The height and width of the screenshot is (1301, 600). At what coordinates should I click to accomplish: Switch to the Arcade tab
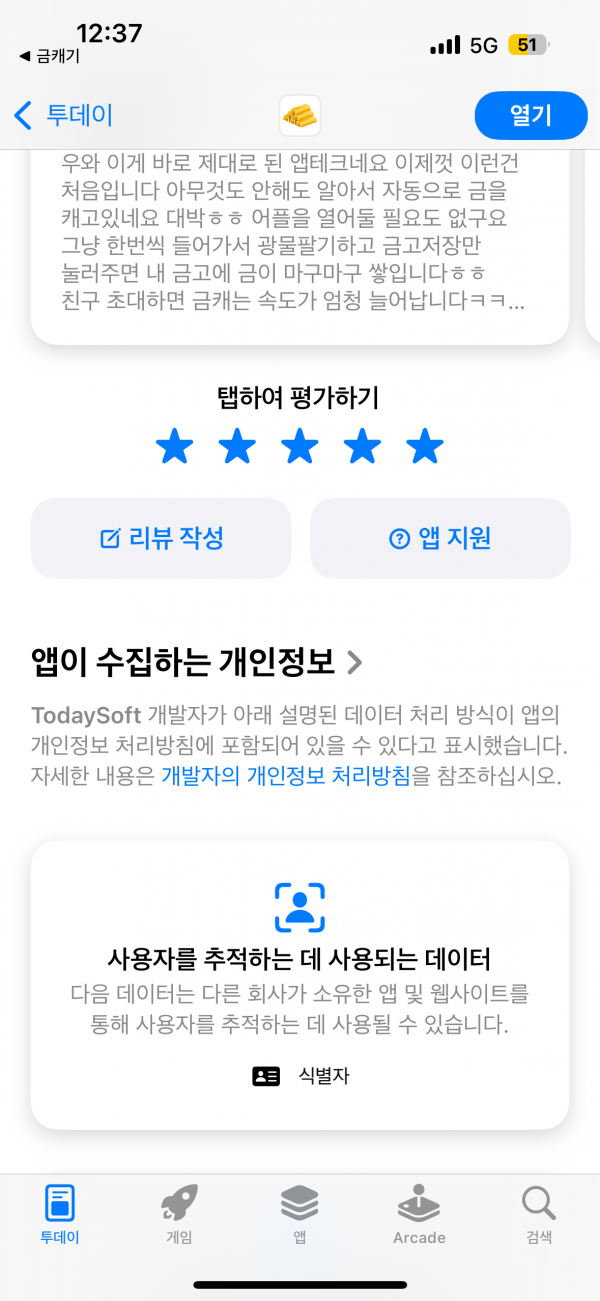pyautogui.click(x=419, y=1215)
